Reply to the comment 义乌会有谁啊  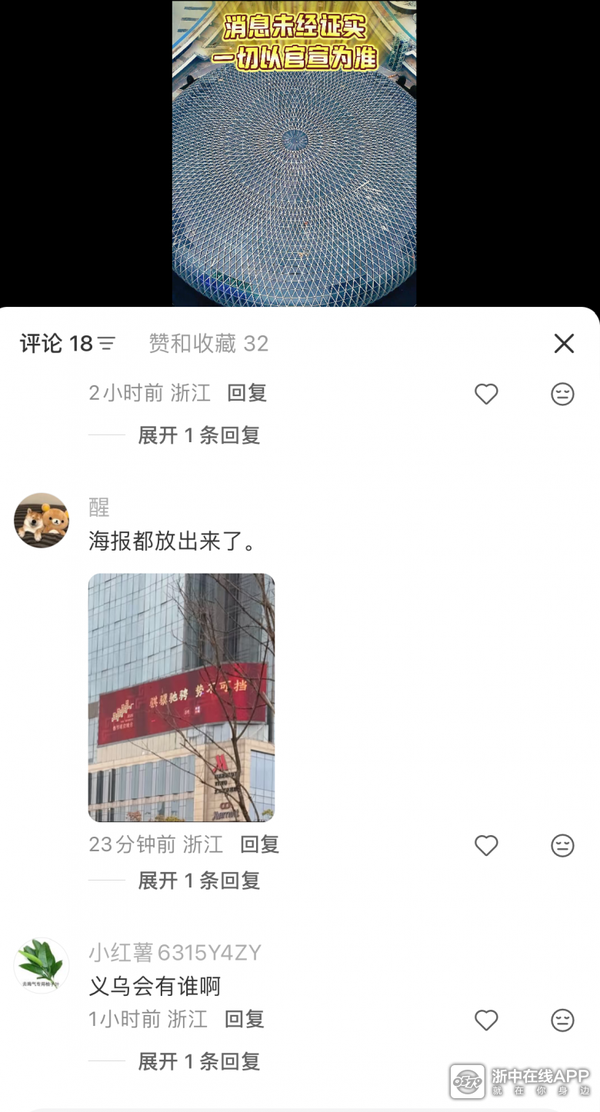coord(244,1019)
